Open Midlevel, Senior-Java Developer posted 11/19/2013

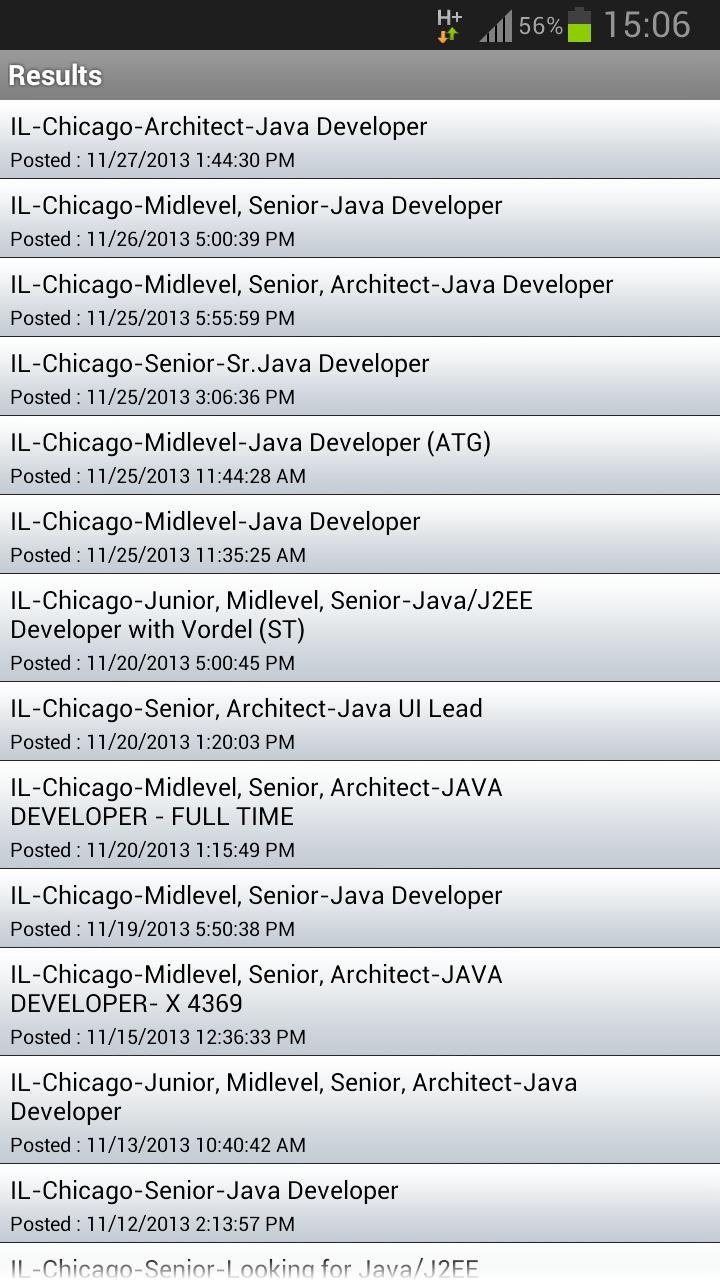click(360, 909)
